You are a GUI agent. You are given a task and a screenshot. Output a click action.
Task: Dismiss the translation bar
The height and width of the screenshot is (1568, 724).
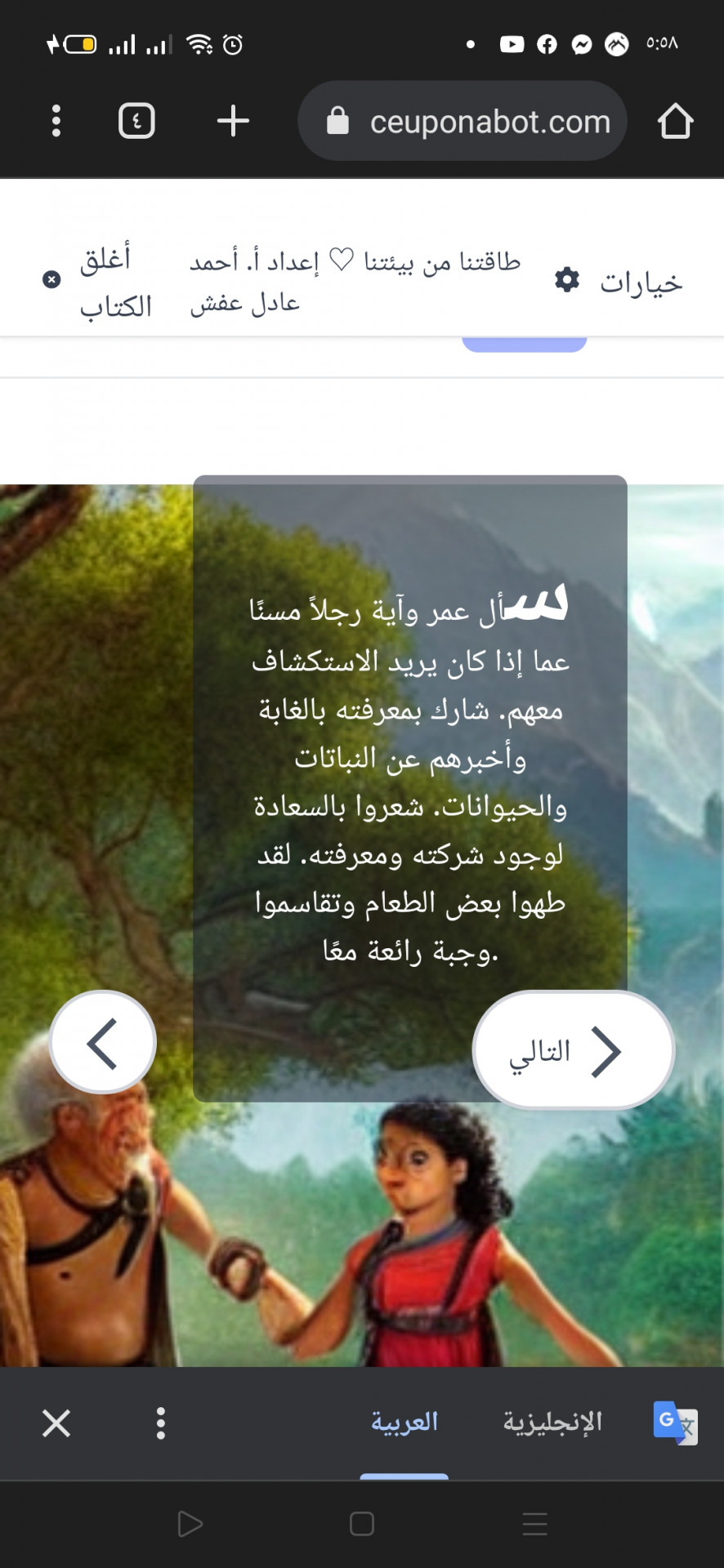coord(56,1423)
